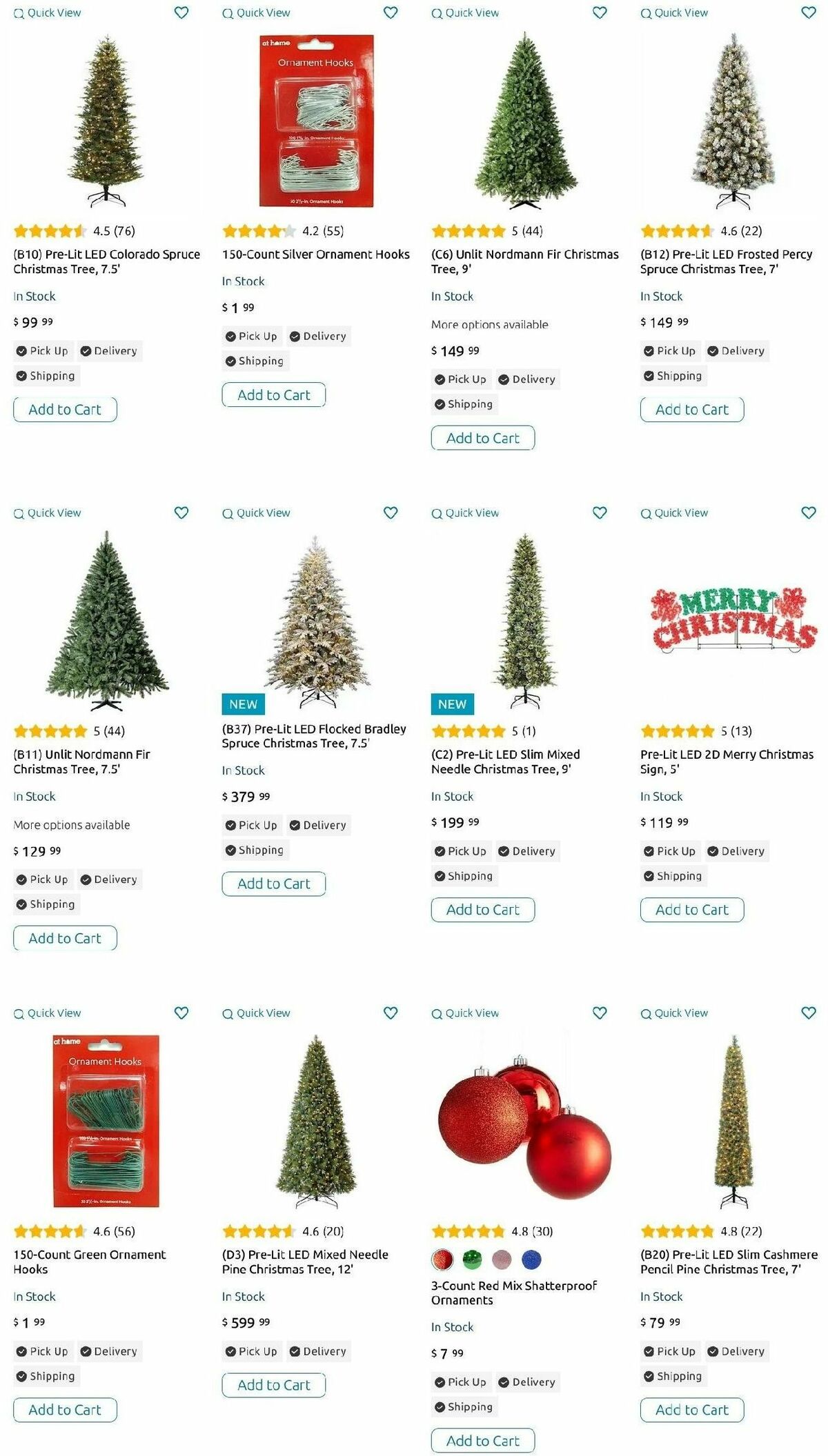Save Slim Mixed Needle Tree 9' to favorites
The width and height of the screenshot is (828, 1456).
pos(600,512)
